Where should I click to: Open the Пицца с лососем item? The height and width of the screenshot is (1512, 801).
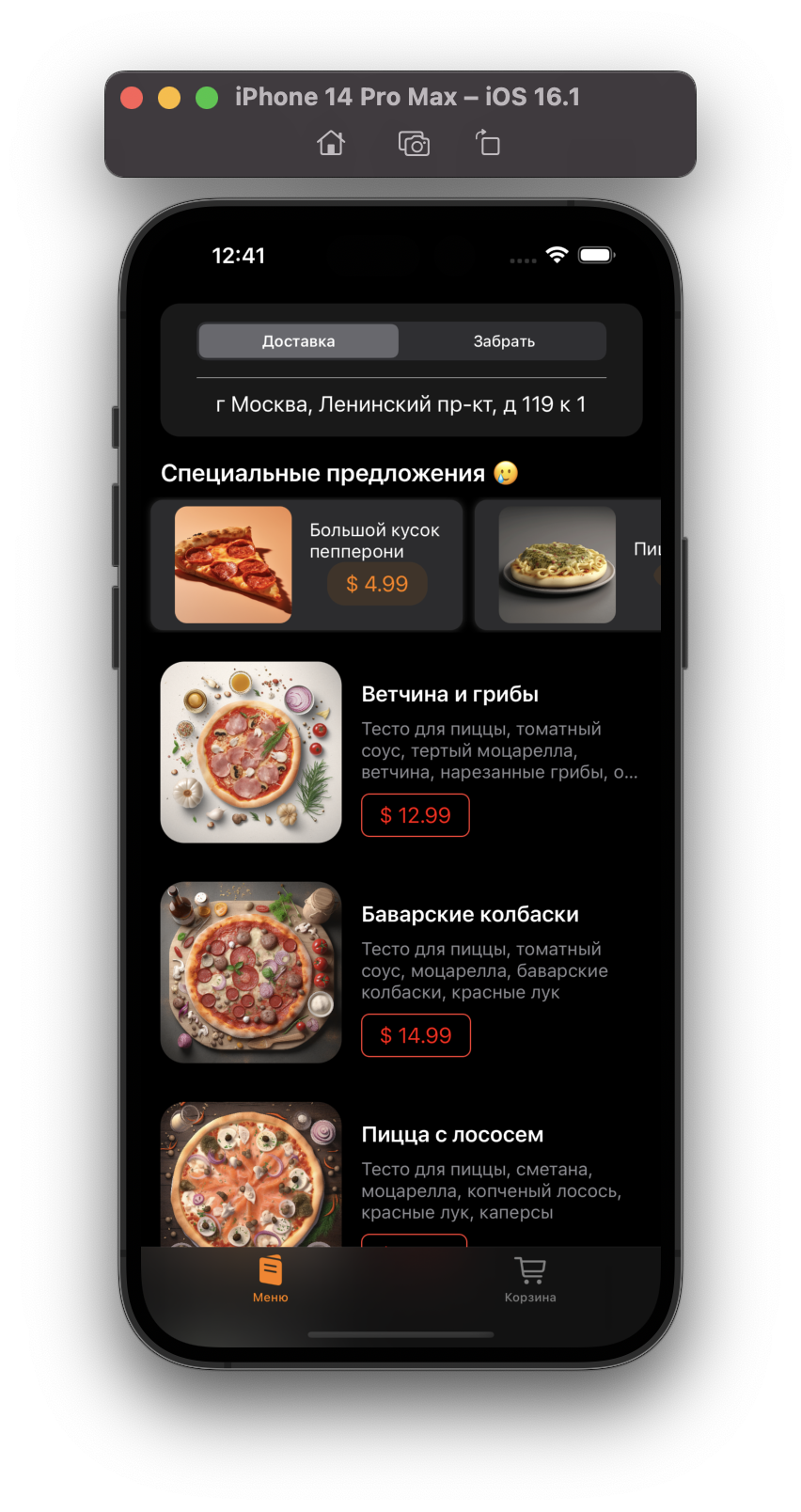[x=400, y=1173]
